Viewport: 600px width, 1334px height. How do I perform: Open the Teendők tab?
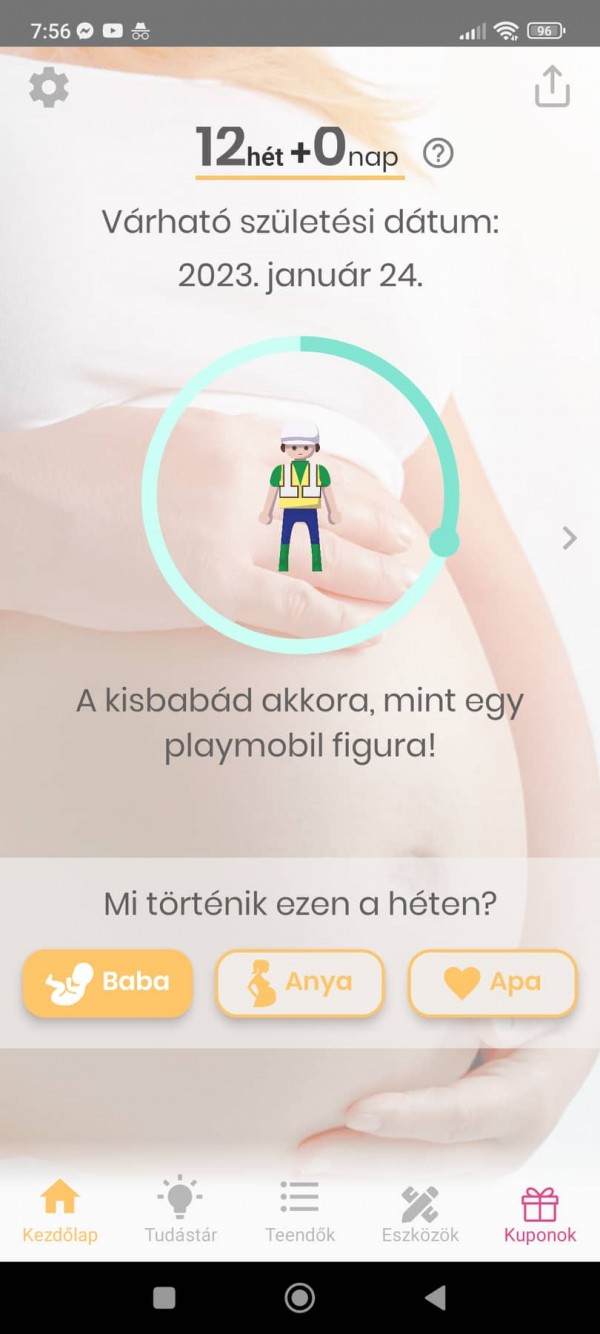pyautogui.click(x=300, y=1210)
